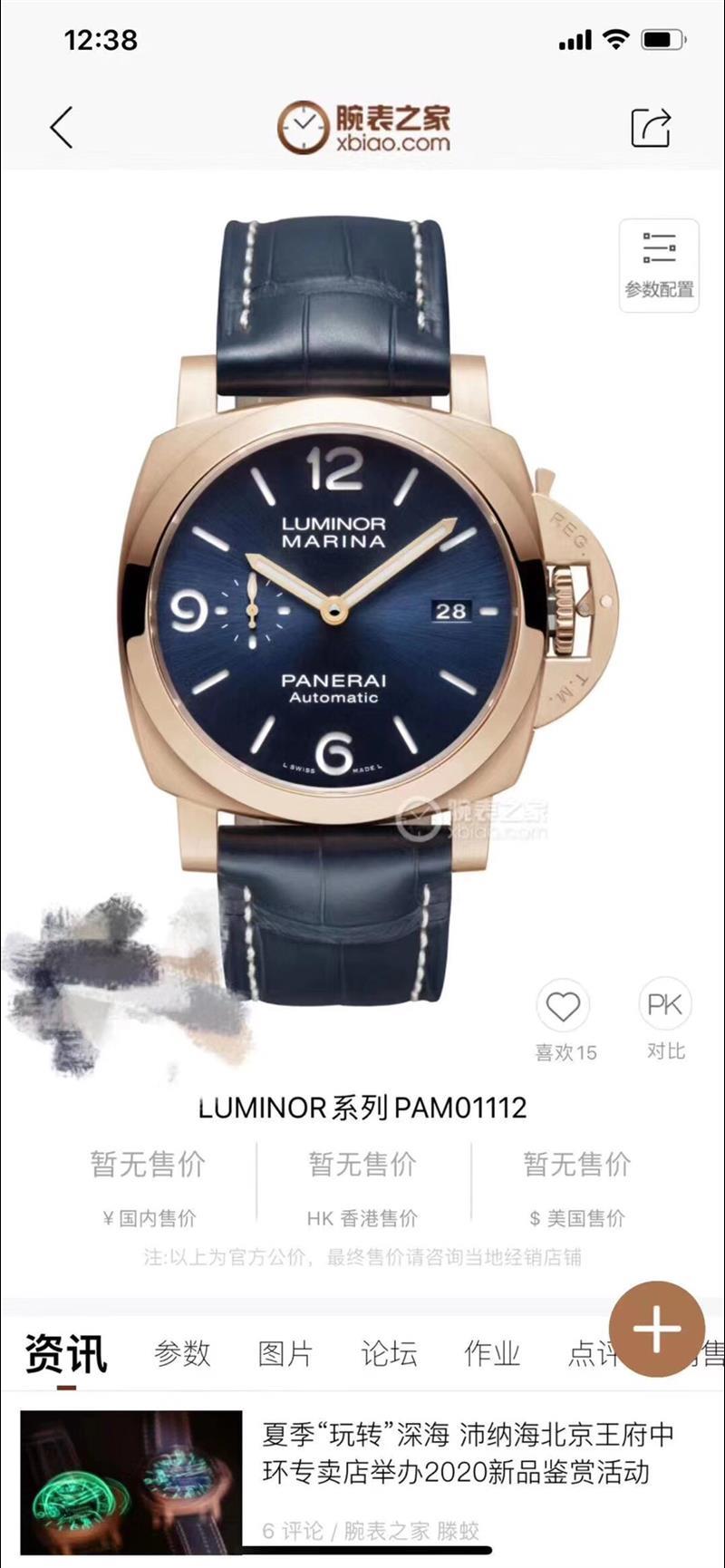Select the 资讯 tab
Image resolution: width=725 pixels, height=1568 pixels.
pos(65,1353)
